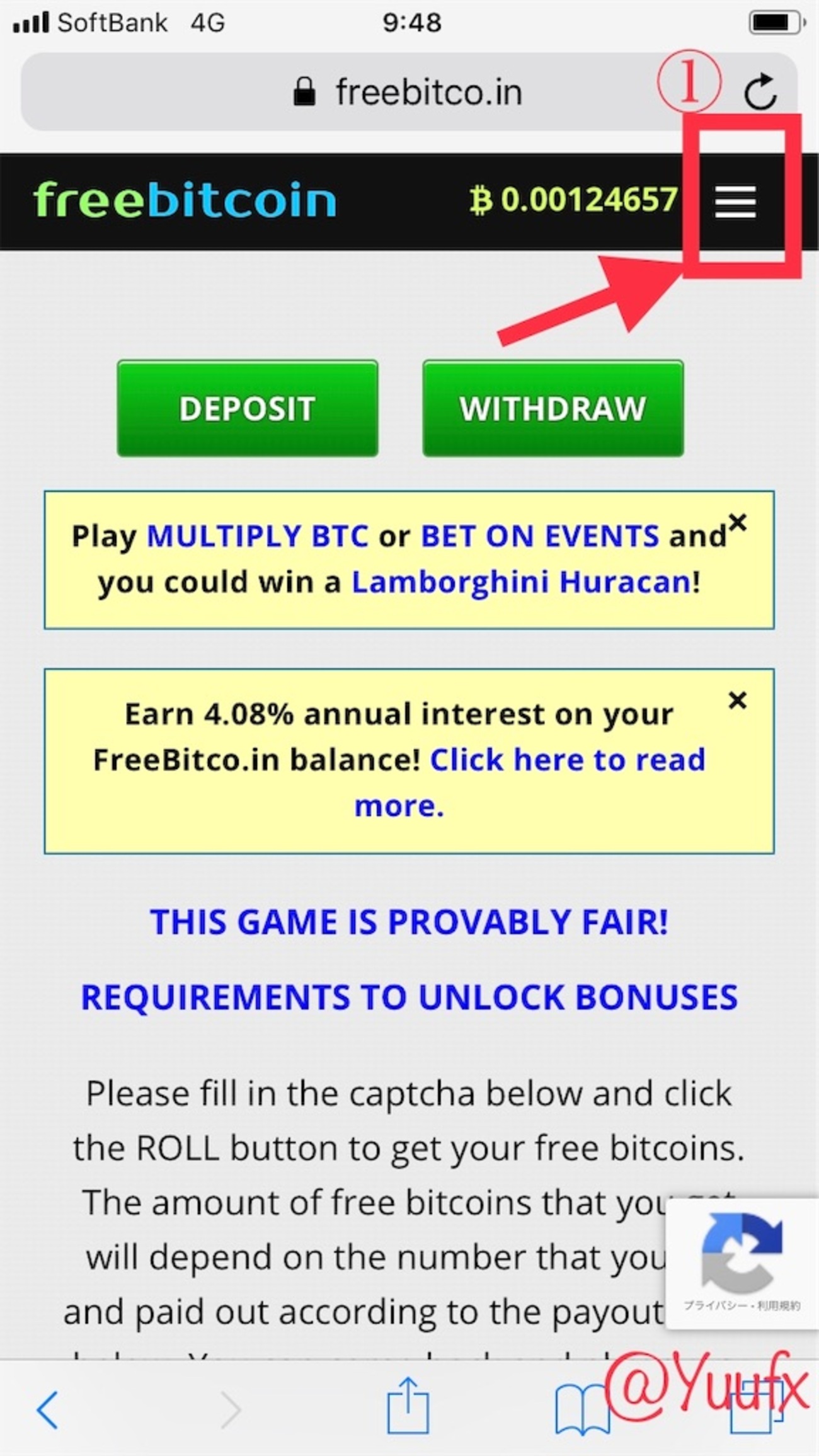Open the Safari tabs overview

tap(753, 1409)
